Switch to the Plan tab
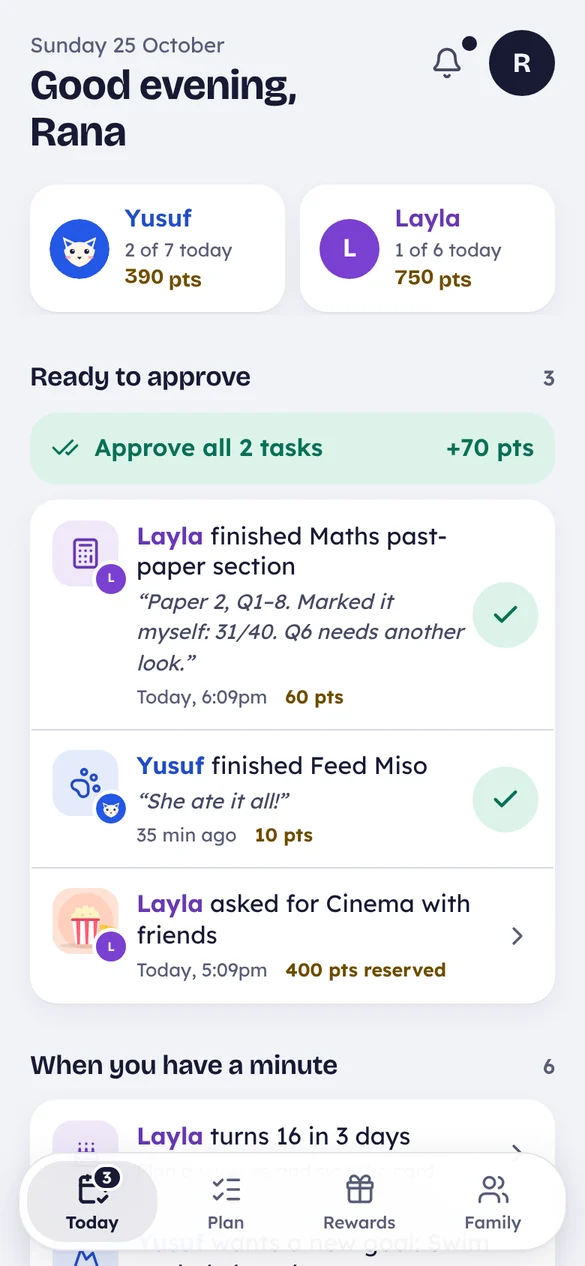Viewport: 585px width, 1266px height. click(226, 1203)
